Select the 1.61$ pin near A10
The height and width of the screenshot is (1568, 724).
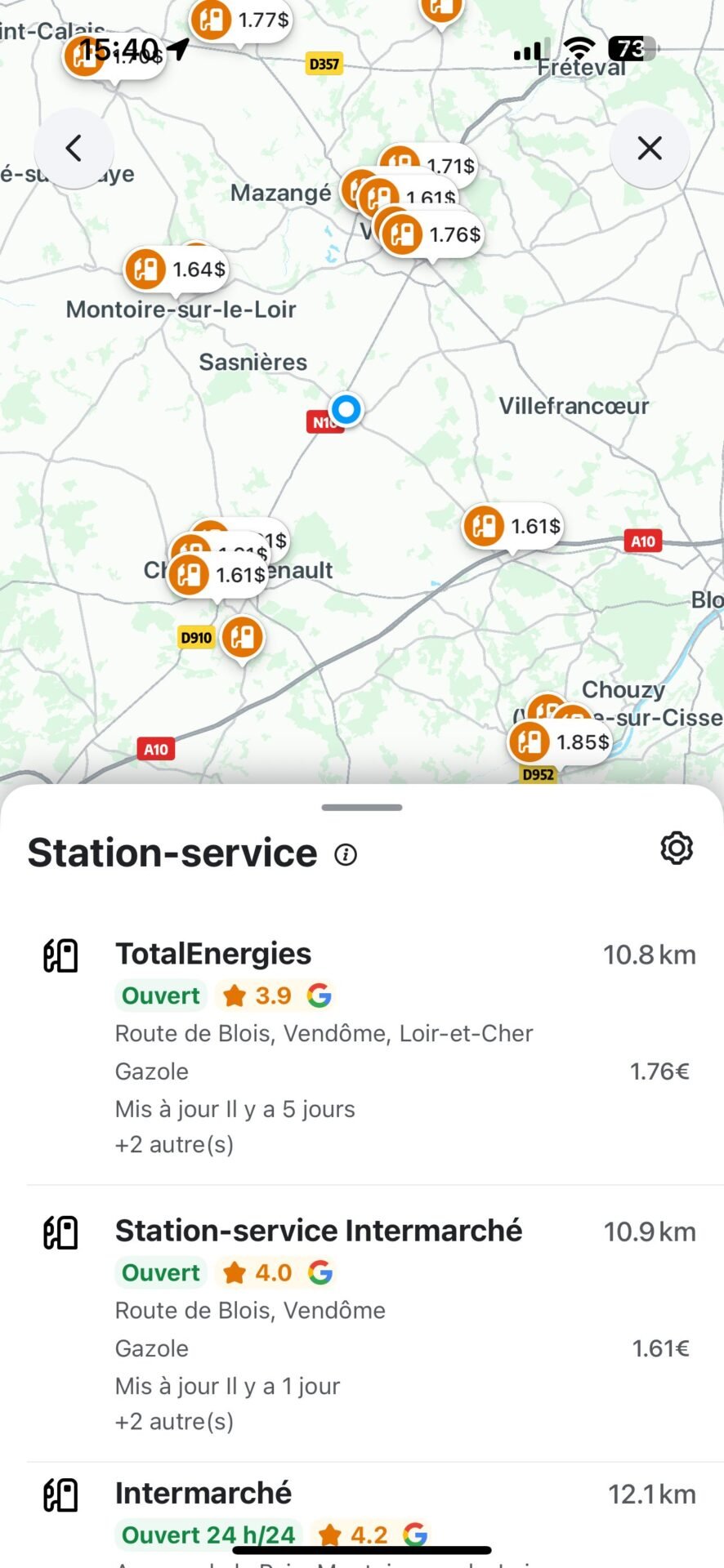[x=514, y=527]
